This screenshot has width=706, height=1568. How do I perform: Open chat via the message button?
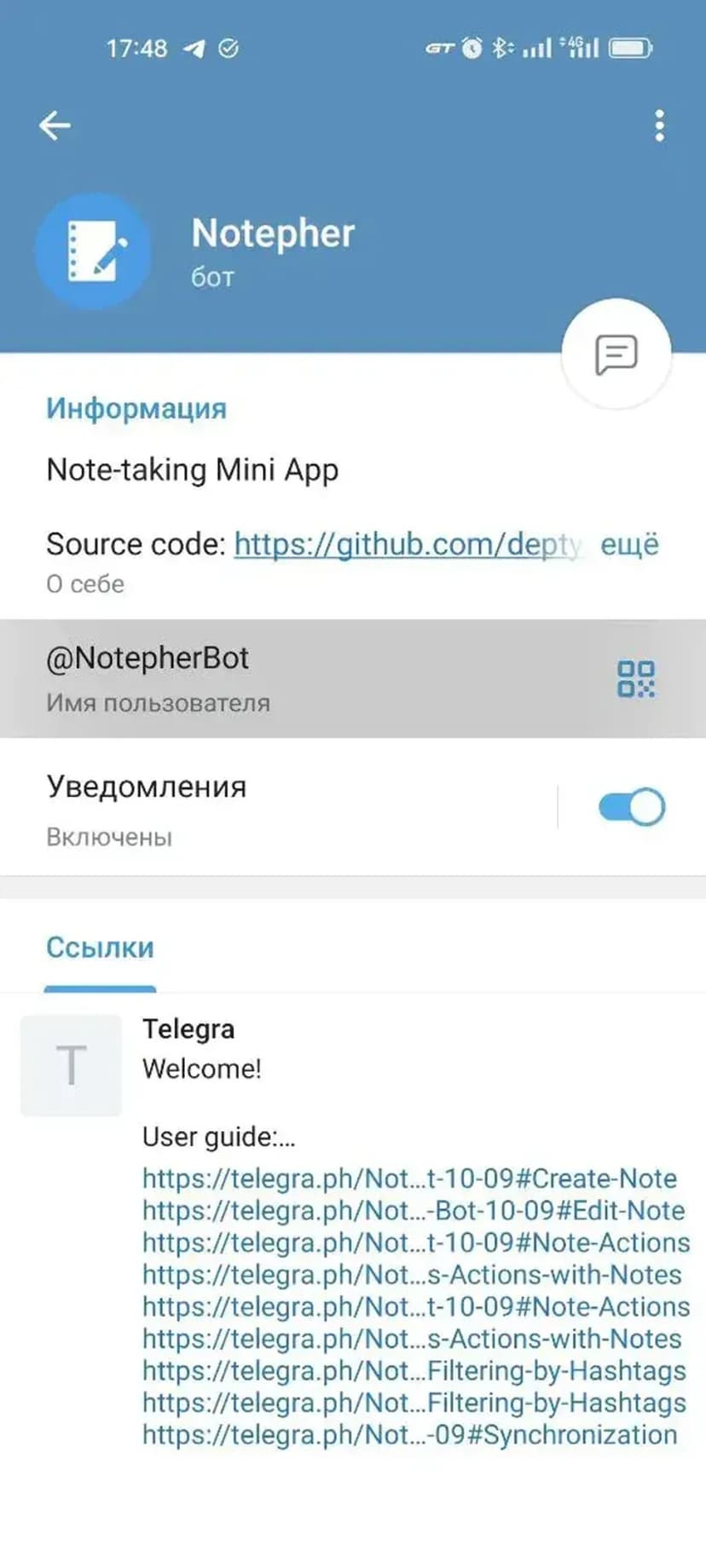click(x=616, y=353)
